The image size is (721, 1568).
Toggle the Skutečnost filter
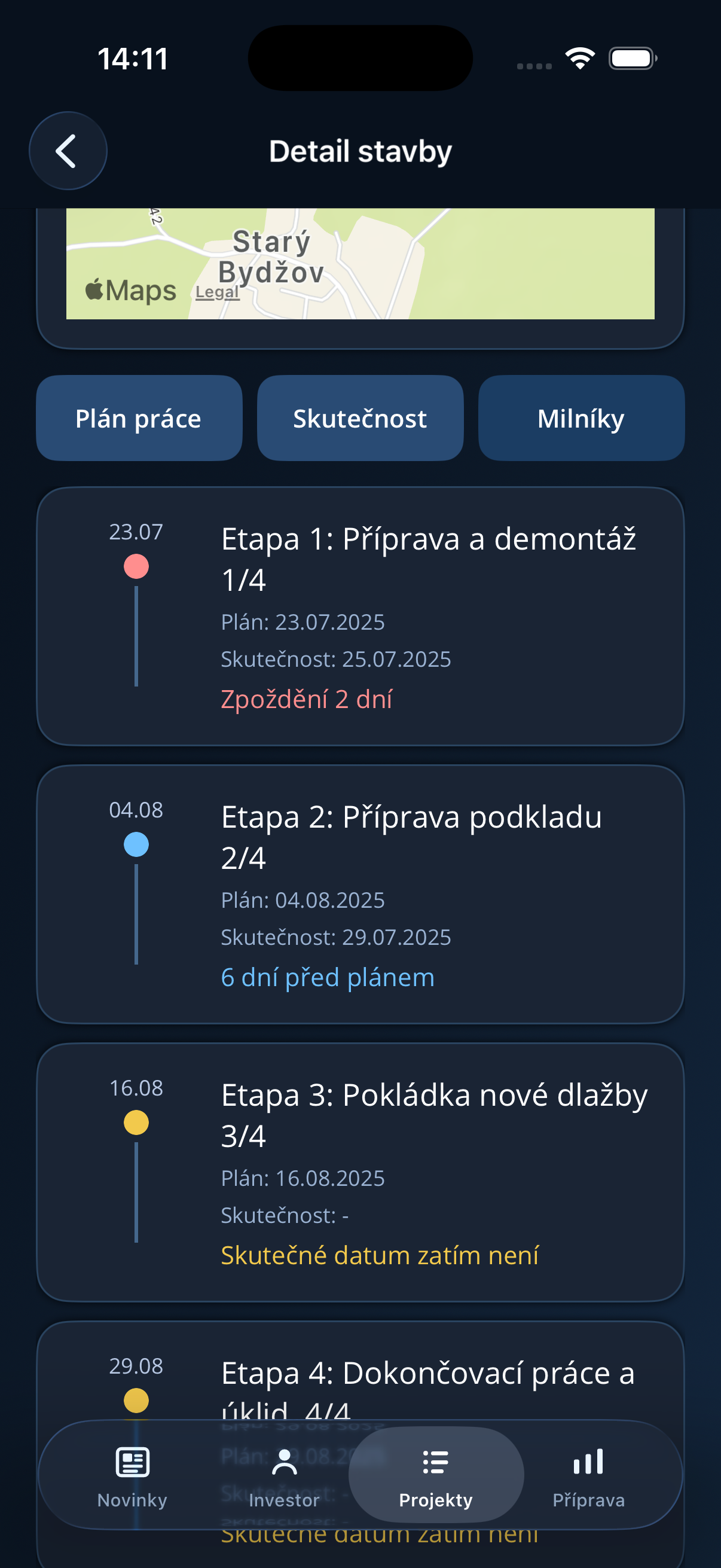(x=360, y=417)
